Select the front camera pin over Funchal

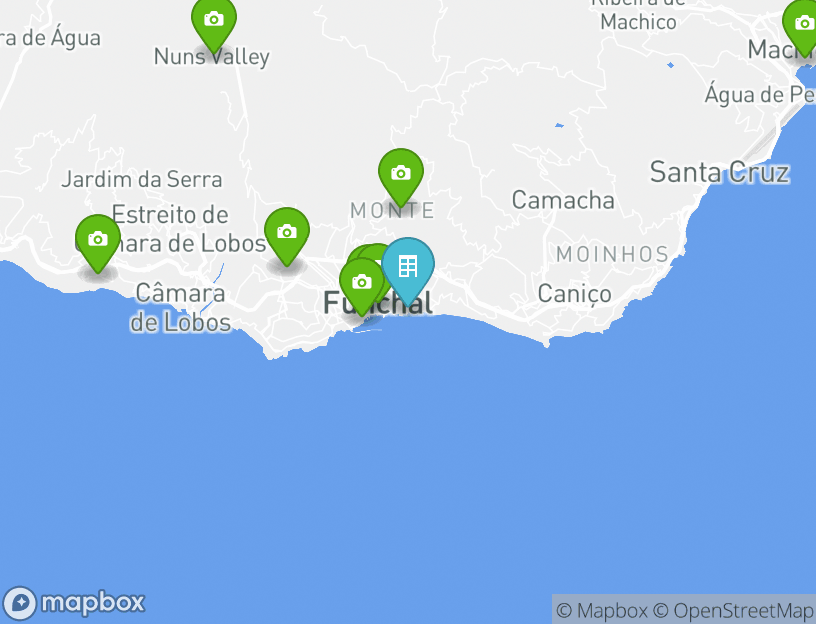(361, 284)
